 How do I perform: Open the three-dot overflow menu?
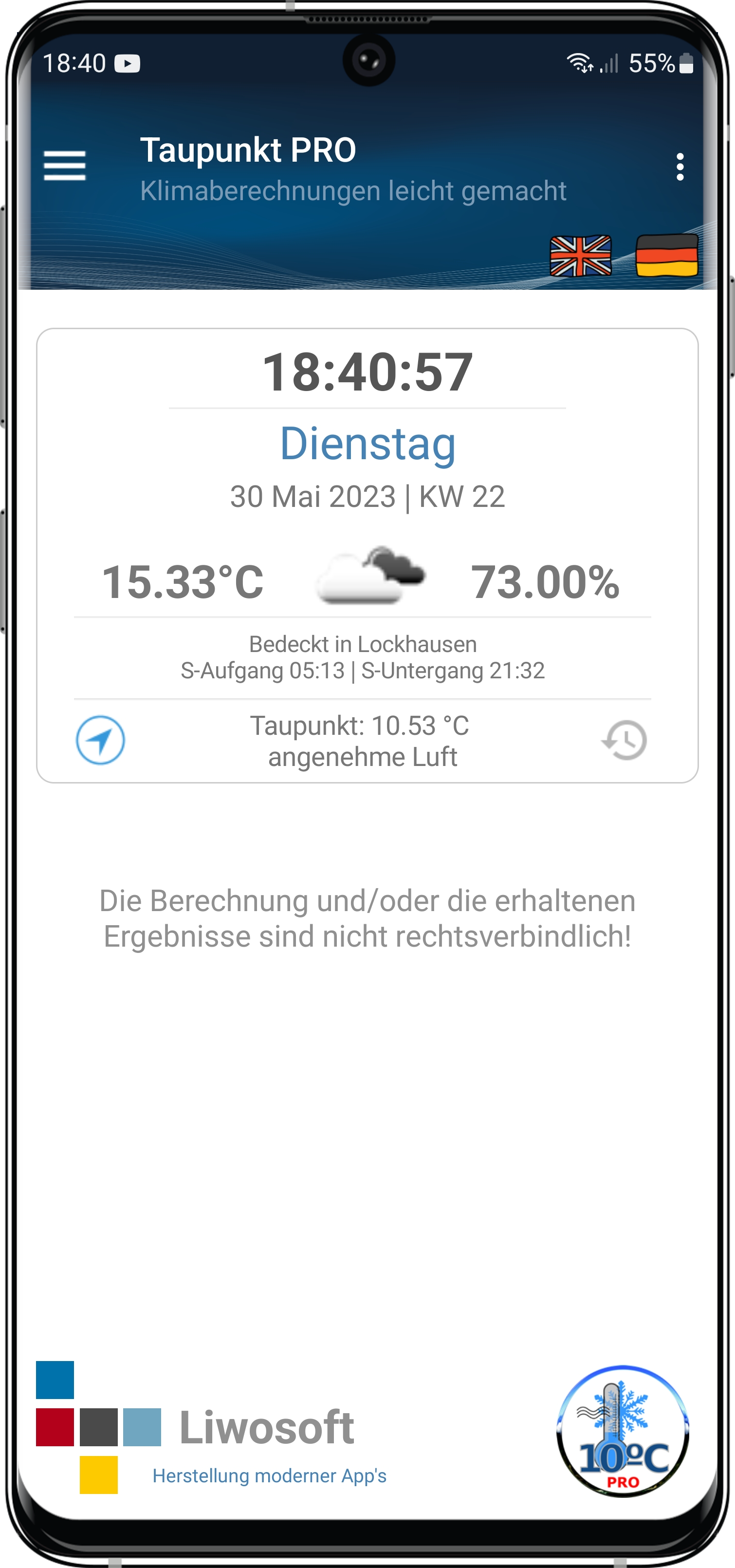point(680,167)
